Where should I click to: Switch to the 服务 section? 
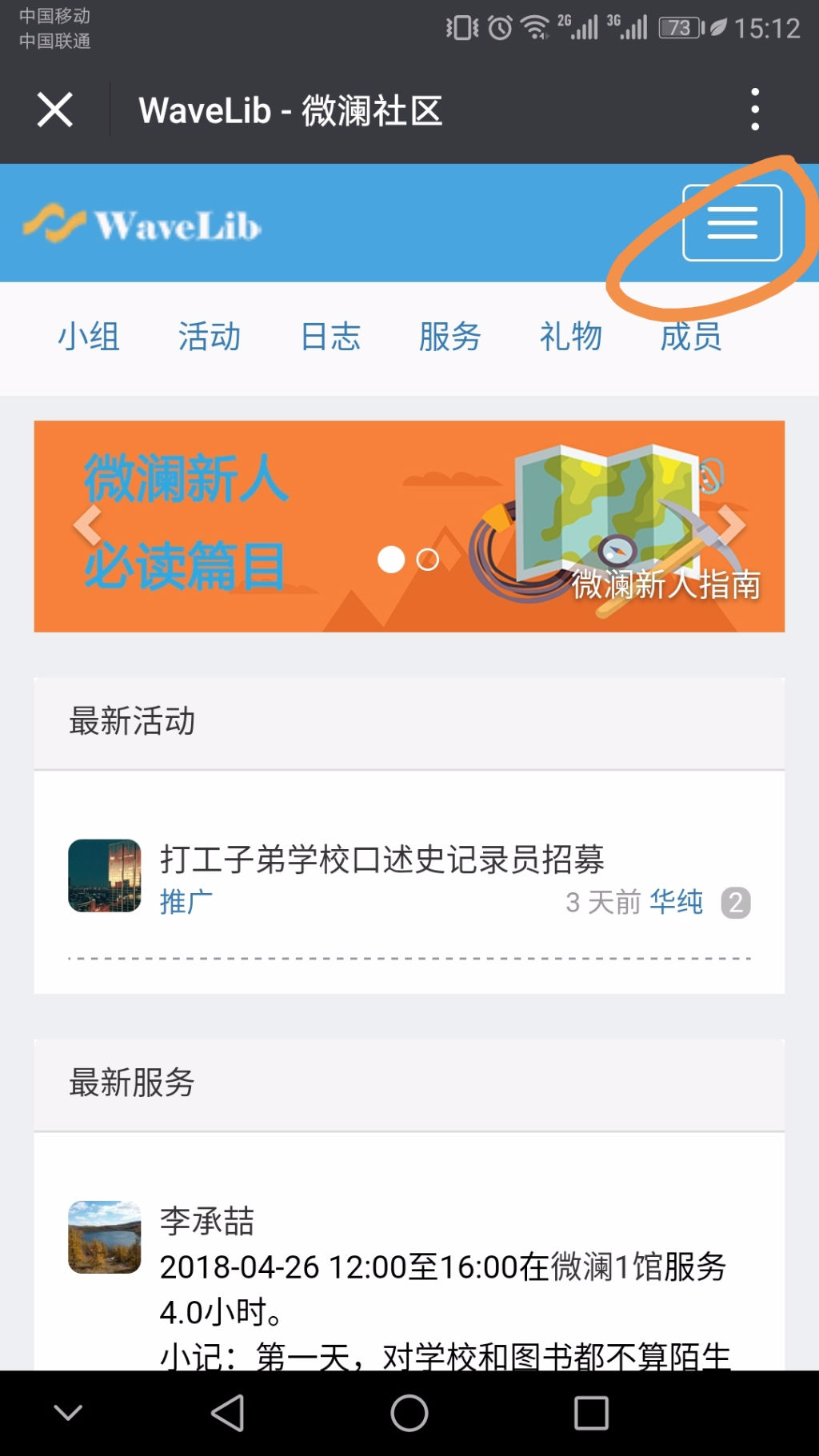[449, 337]
